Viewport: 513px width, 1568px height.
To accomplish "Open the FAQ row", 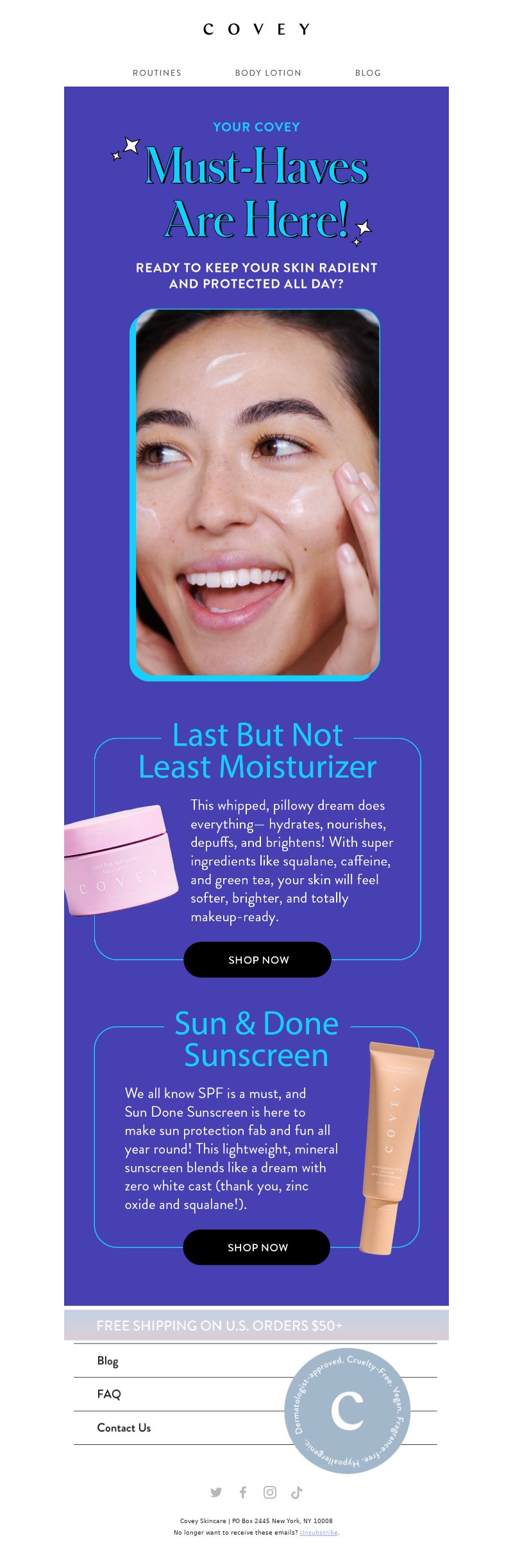I will click(x=109, y=1394).
